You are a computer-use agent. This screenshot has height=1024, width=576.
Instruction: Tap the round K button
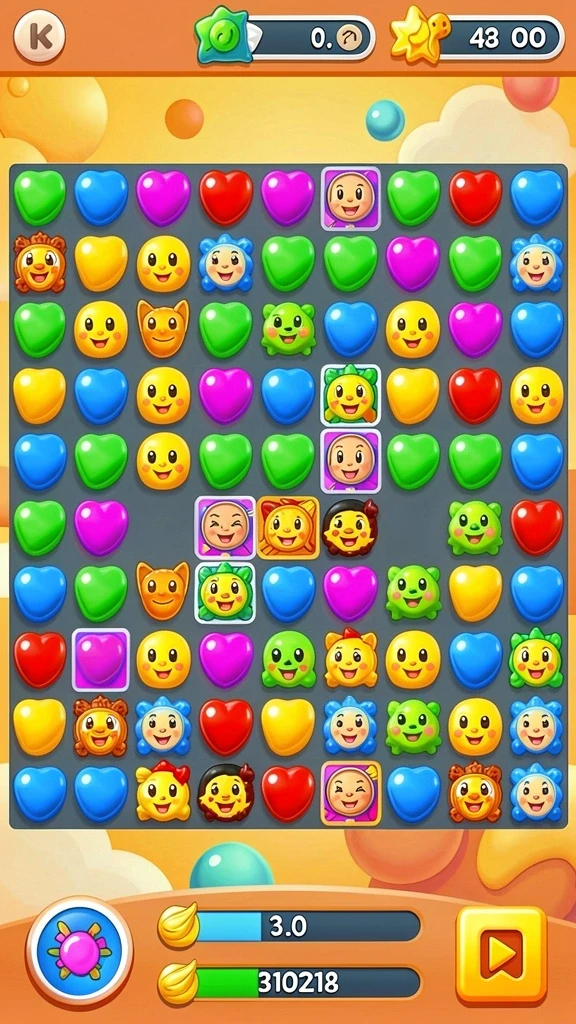click(x=39, y=36)
